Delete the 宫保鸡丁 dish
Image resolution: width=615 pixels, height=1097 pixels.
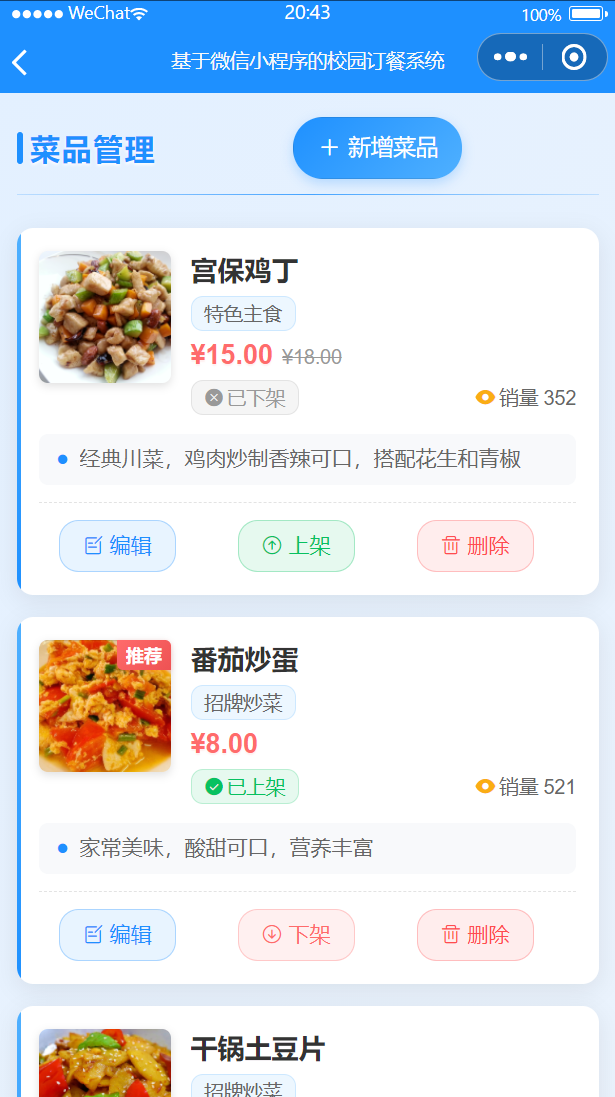point(475,546)
